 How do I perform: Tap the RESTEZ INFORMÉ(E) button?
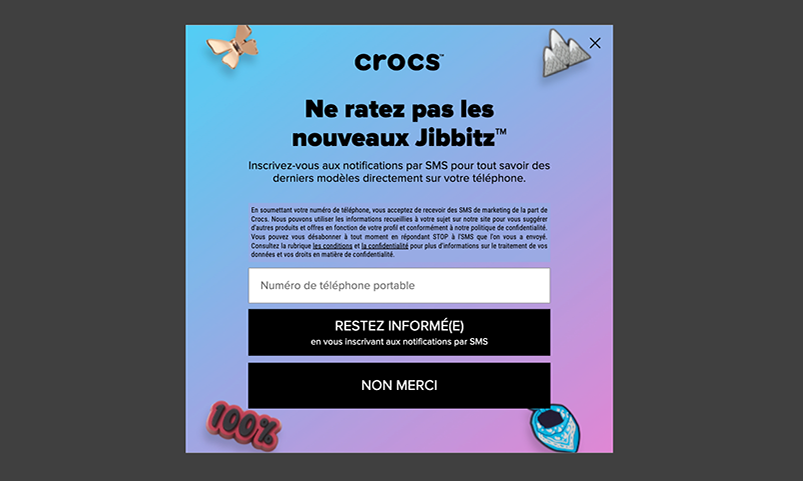[x=399, y=332]
